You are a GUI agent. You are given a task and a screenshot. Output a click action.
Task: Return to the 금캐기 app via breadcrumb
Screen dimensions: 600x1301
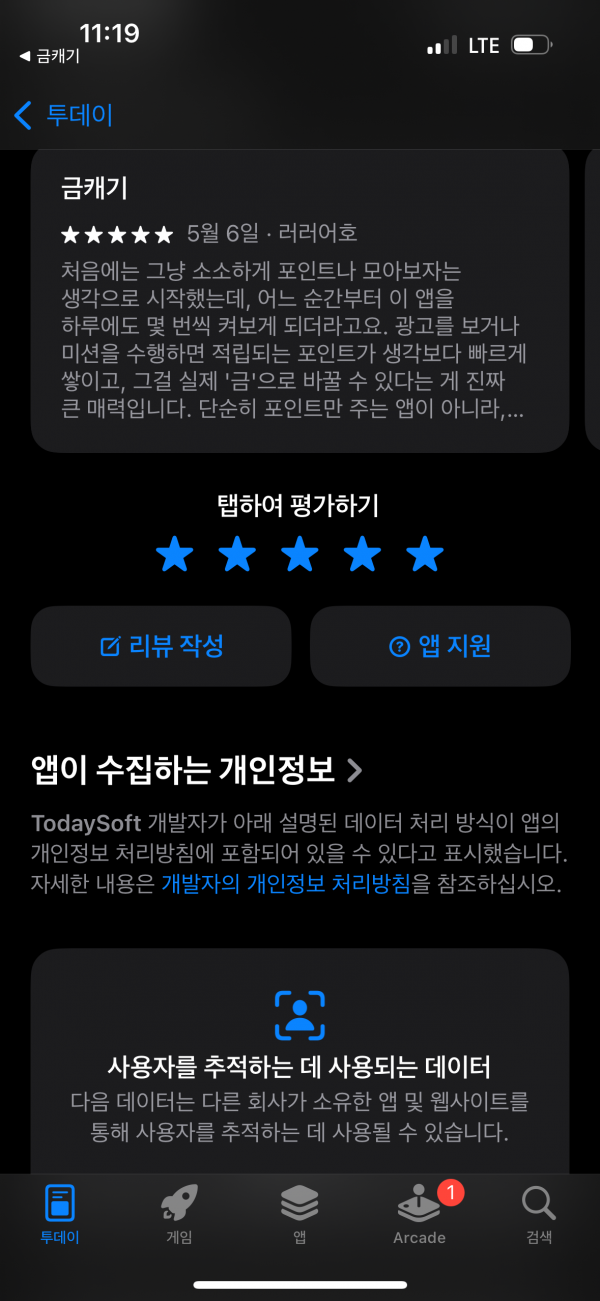click(49, 57)
